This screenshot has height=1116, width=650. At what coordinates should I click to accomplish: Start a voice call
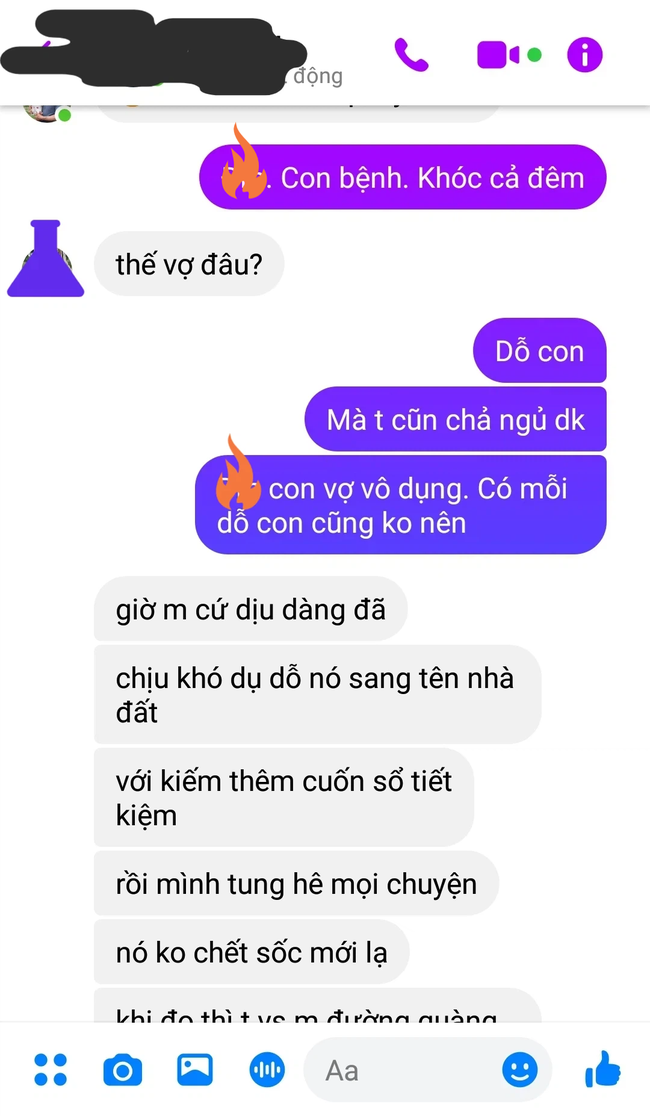[x=411, y=54]
